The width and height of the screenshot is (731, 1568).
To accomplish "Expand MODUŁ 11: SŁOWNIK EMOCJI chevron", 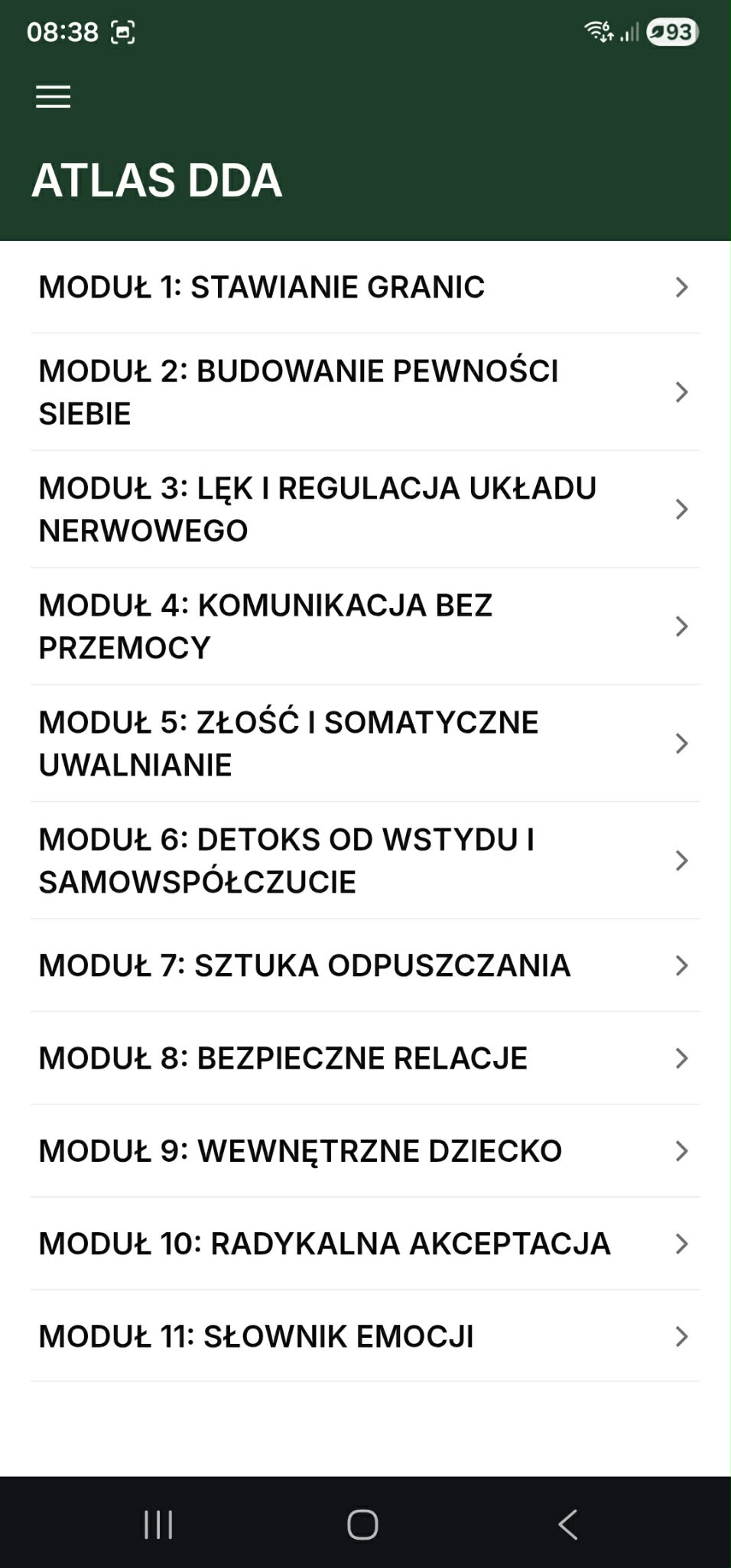I will coord(681,1336).
